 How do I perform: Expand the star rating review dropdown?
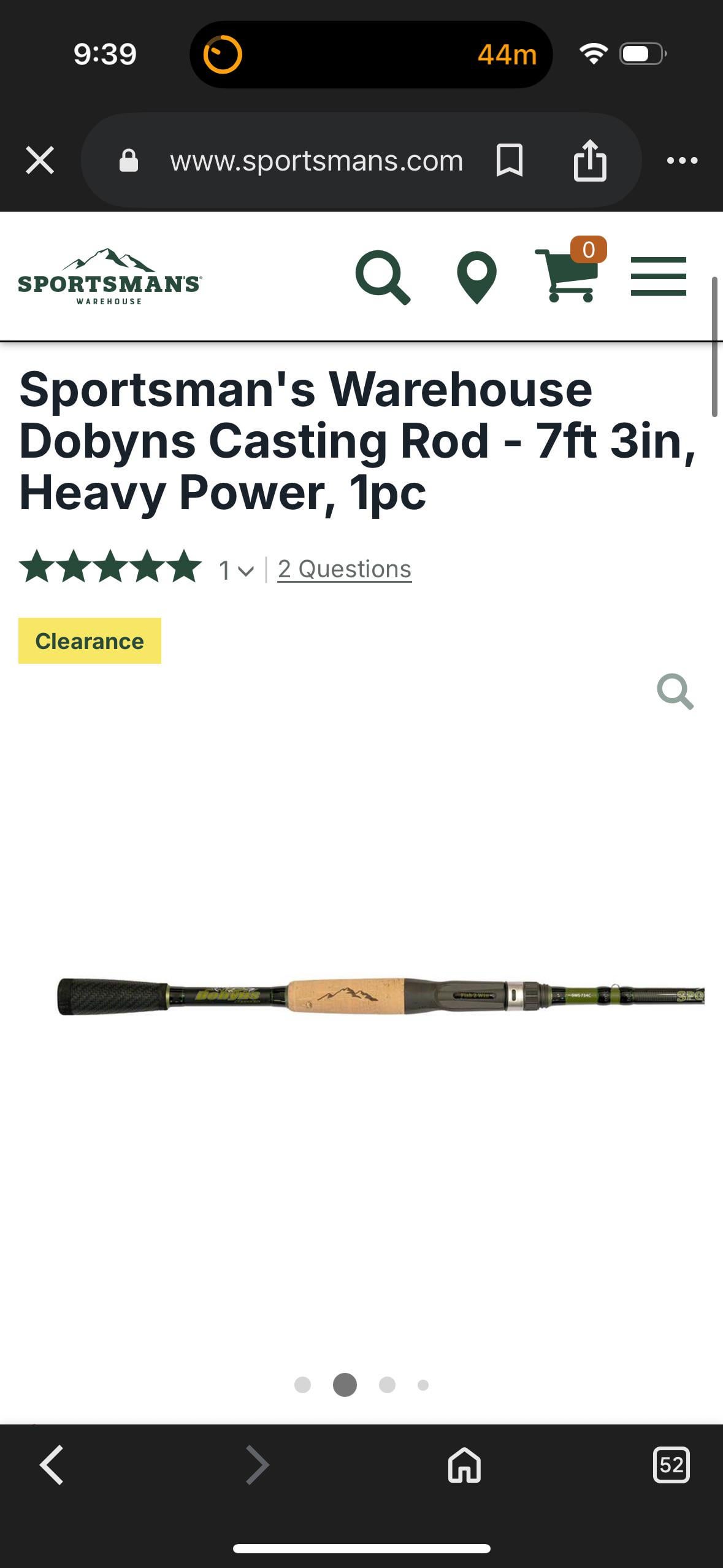[236, 571]
